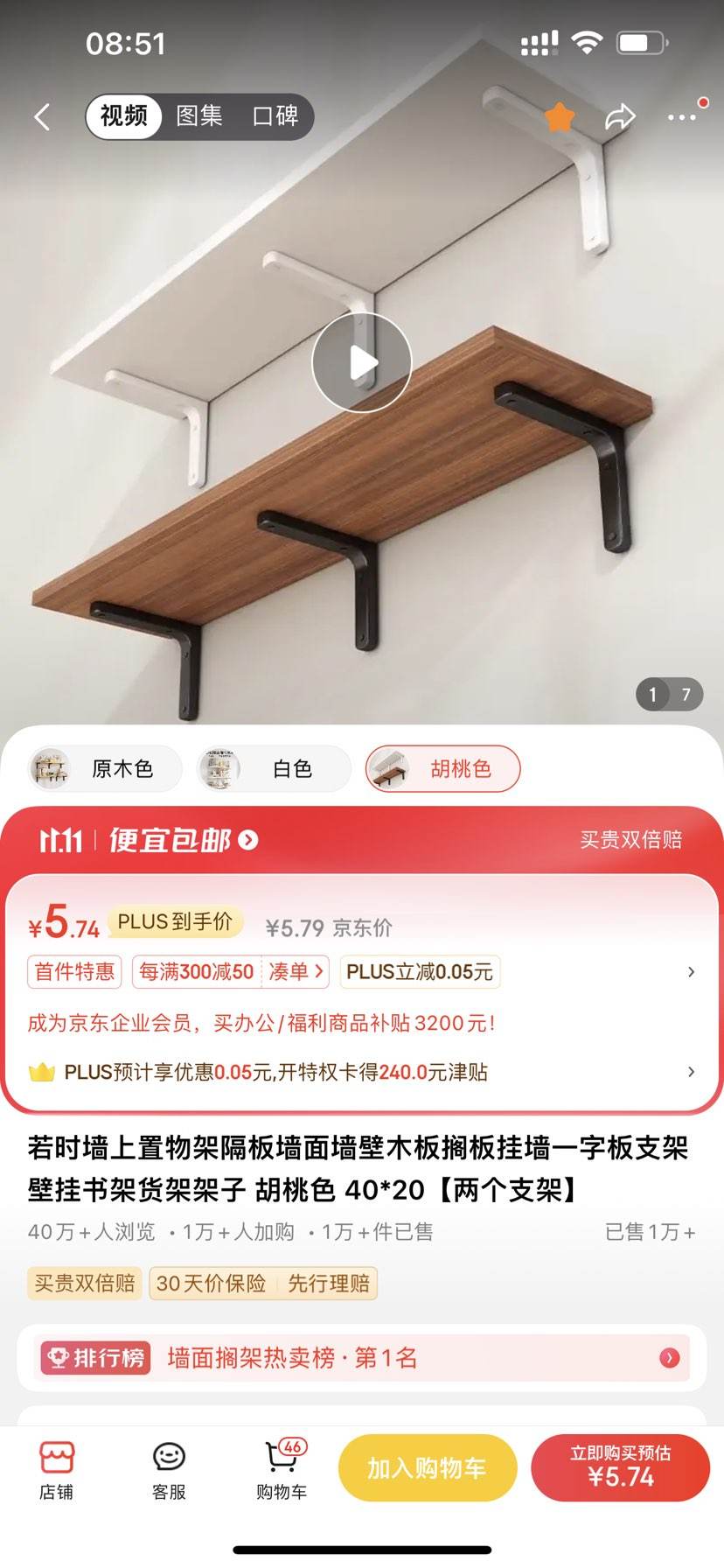724x1568 pixels.
Task: Tap 加入购物车 to add item to cart
Action: (x=427, y=1468)
